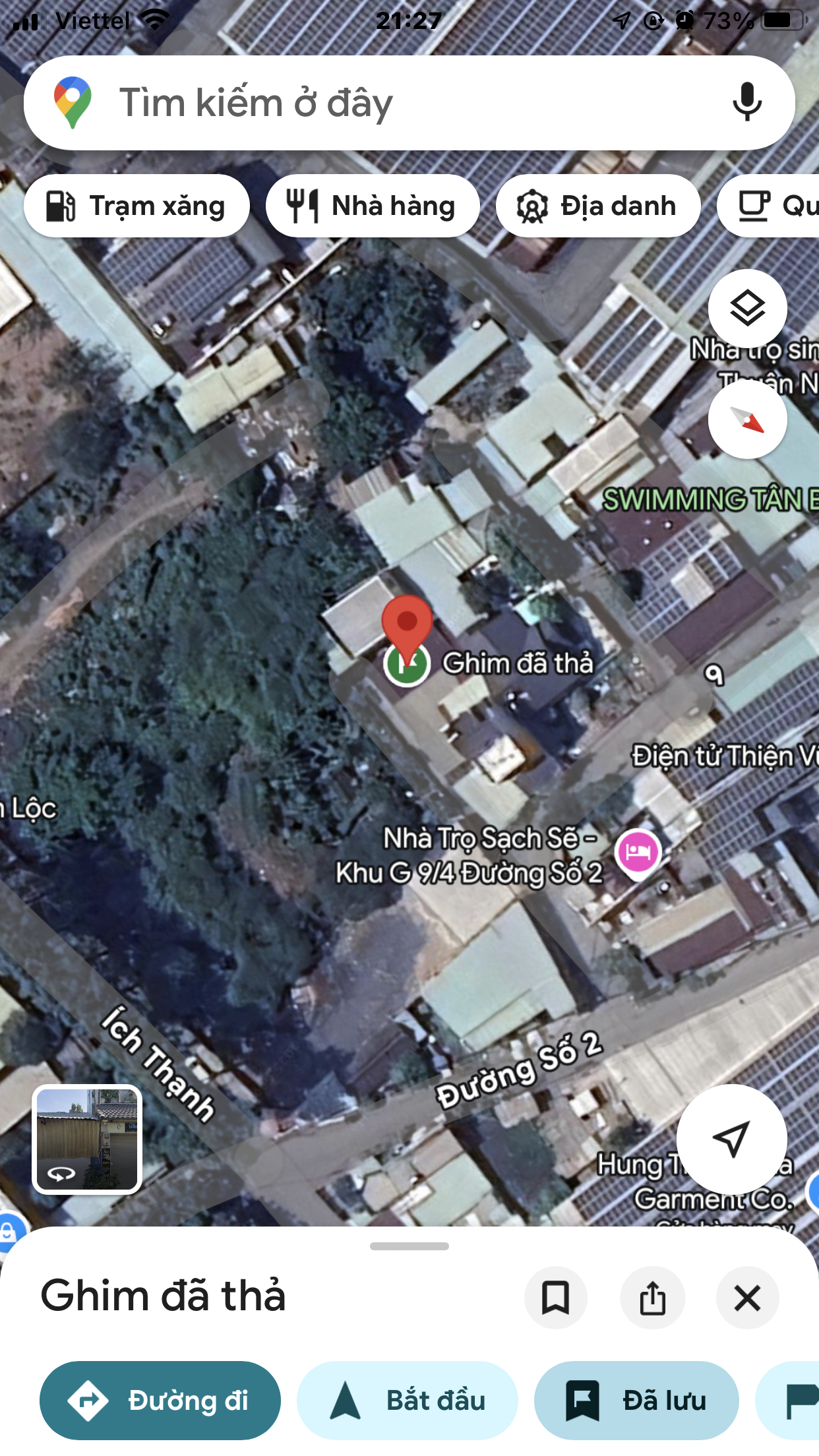This screenshot has width=819, height=1456.
Task: Tap the compass to reorient map
Action: pyautogui.click(x=747, y=420)
